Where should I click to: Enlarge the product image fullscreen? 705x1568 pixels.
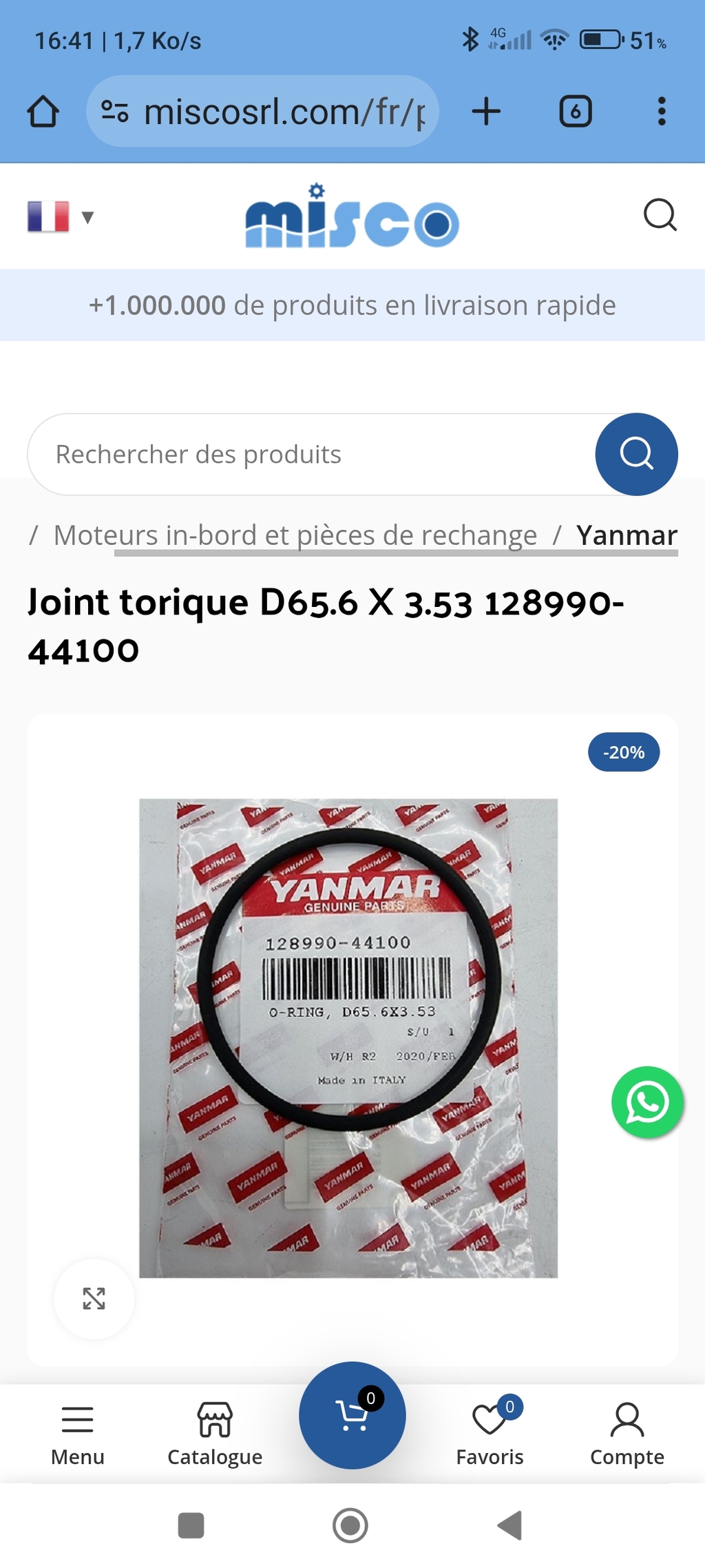click(94, 1299)
